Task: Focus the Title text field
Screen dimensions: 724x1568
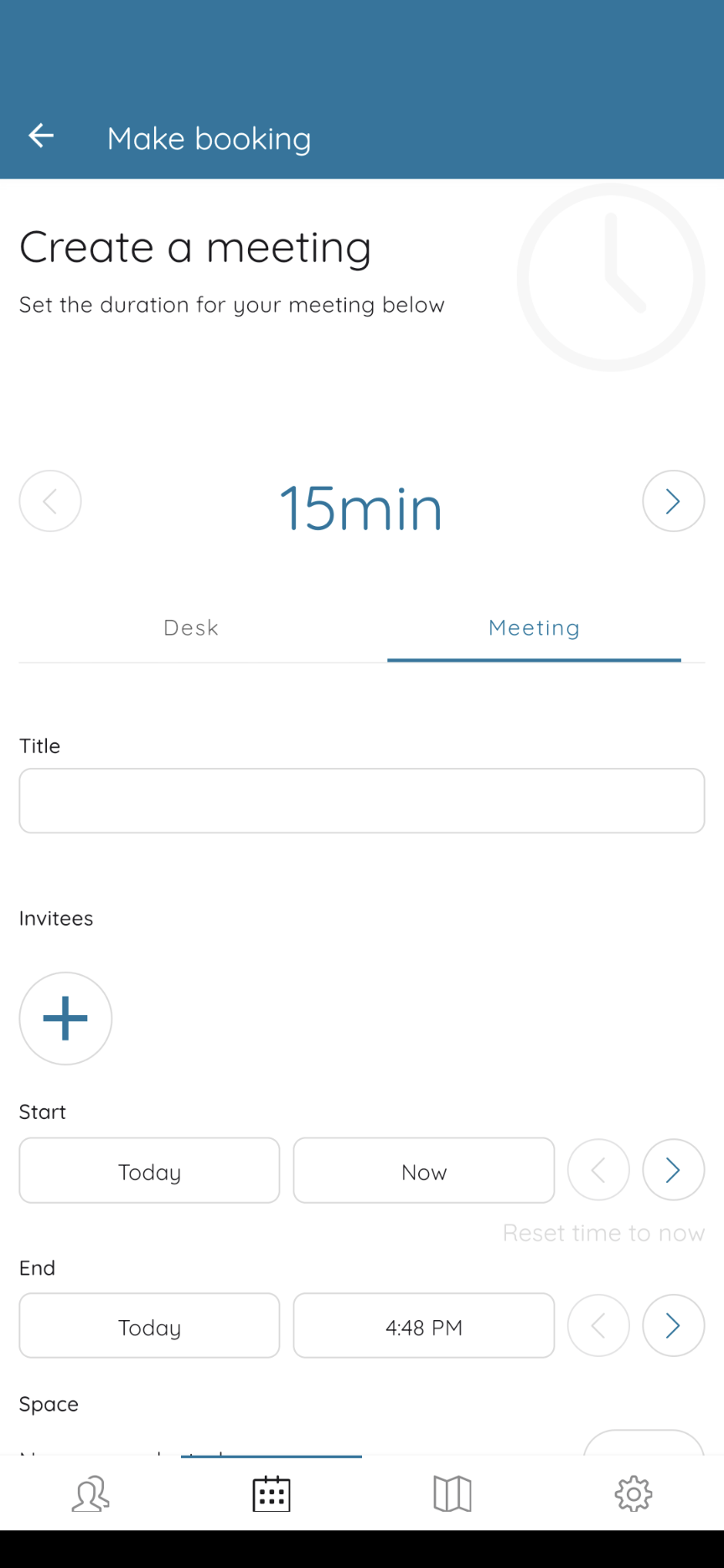Action: pos(362,801)
